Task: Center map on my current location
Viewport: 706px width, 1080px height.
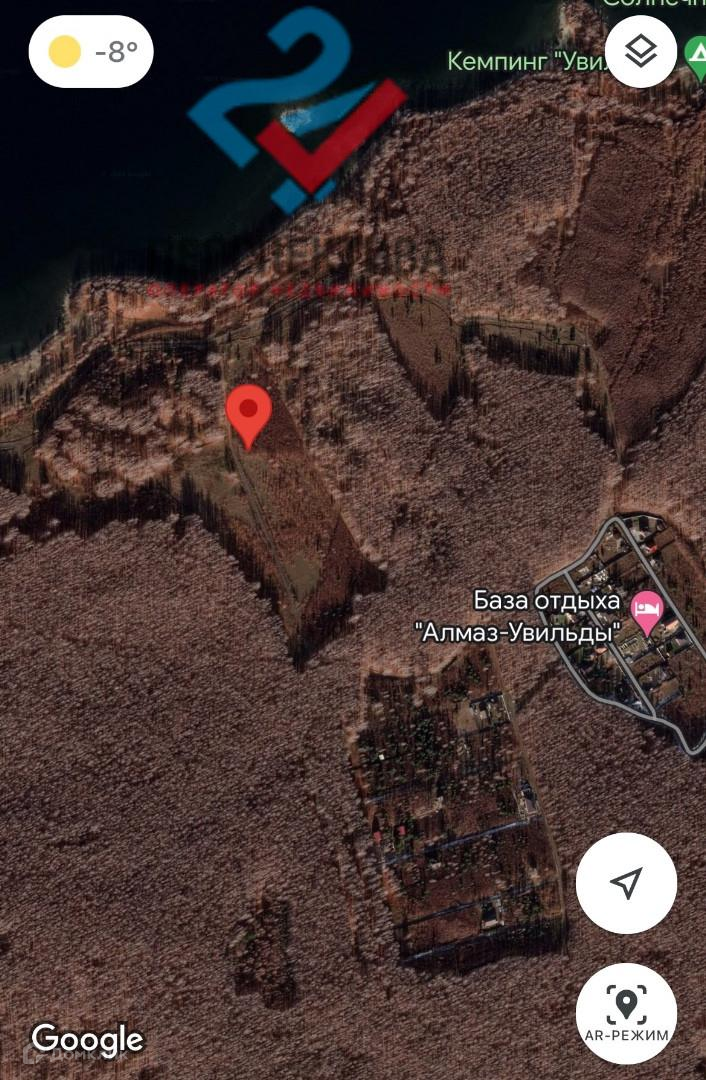Action: point(626,883)
